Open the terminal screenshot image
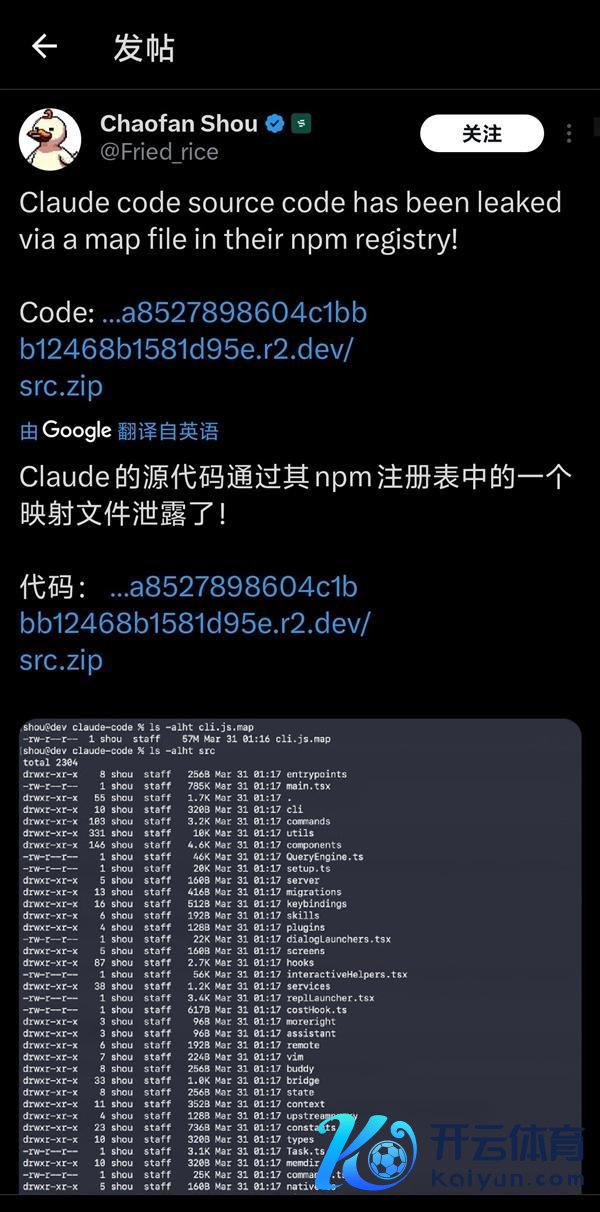Screen dimensions: 600x1212 click(x=300, y=950)
